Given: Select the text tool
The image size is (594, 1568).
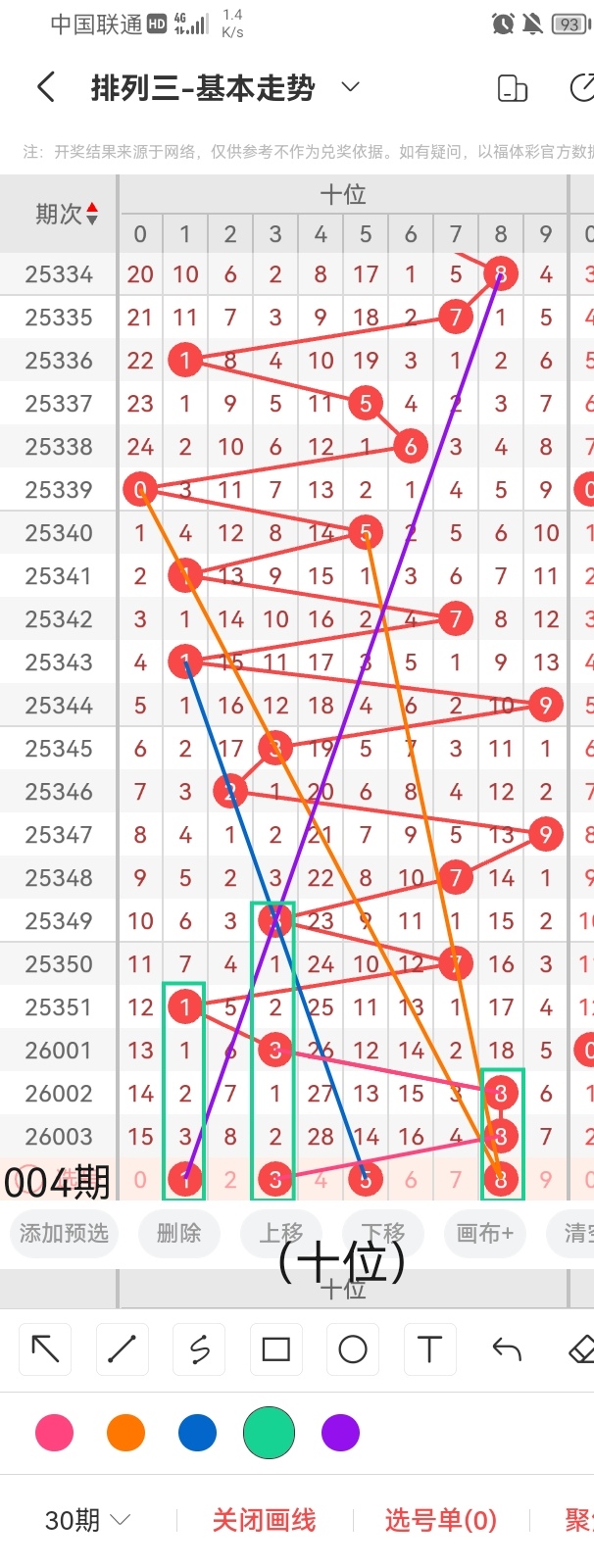Looking at the screenshot, I should 429,1349.
